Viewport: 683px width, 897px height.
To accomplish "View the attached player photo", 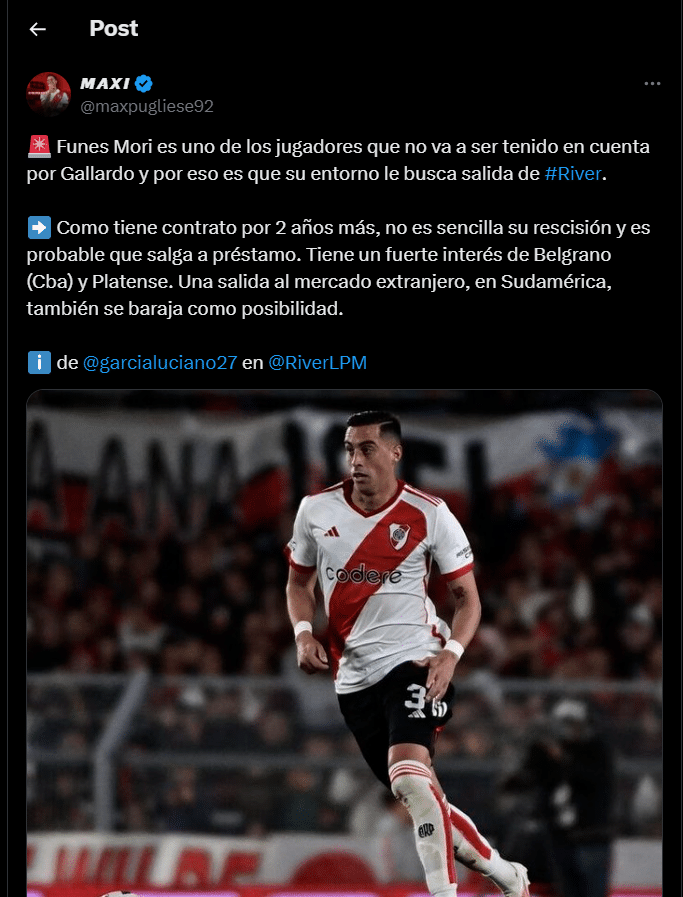I will coord(344,640).
